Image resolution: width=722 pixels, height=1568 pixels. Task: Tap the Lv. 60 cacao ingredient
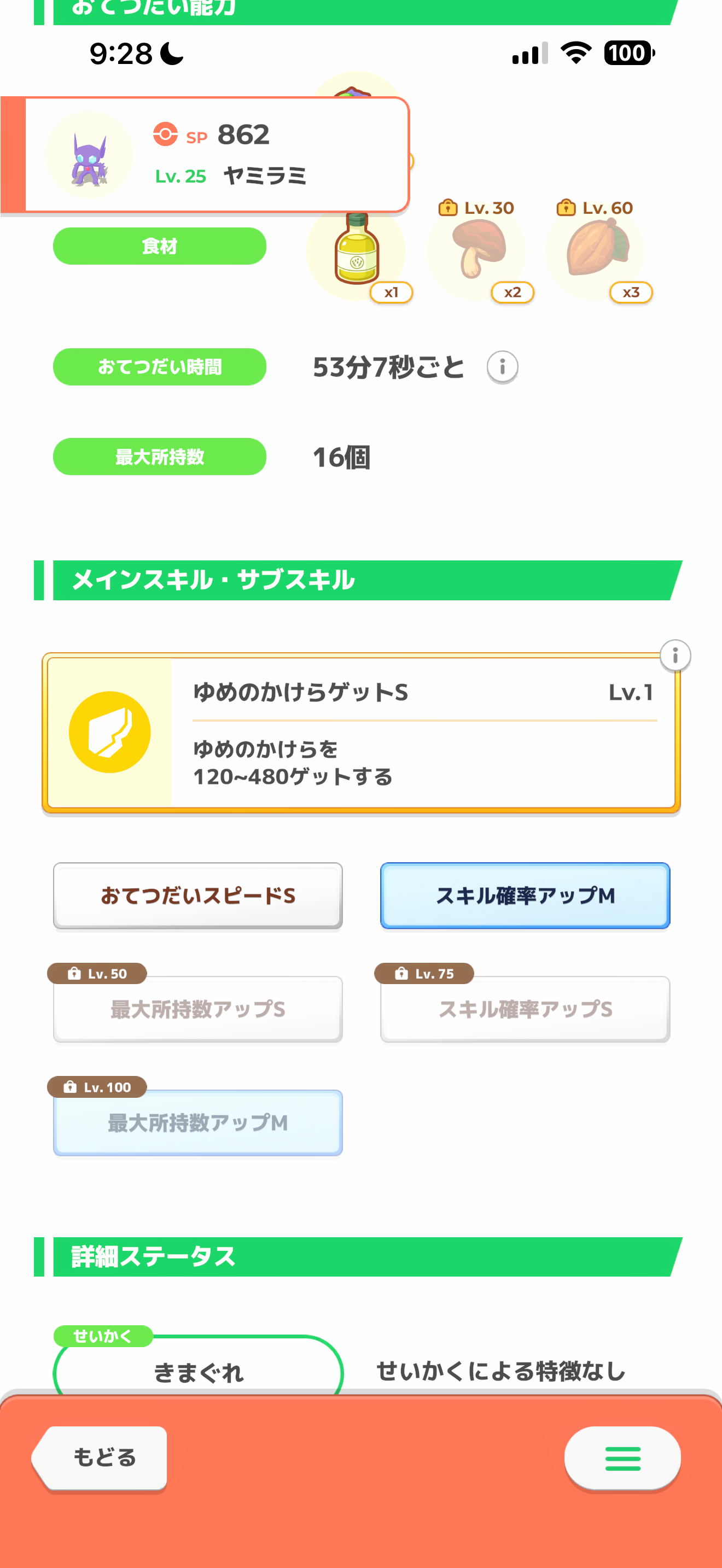click(595, 248)
